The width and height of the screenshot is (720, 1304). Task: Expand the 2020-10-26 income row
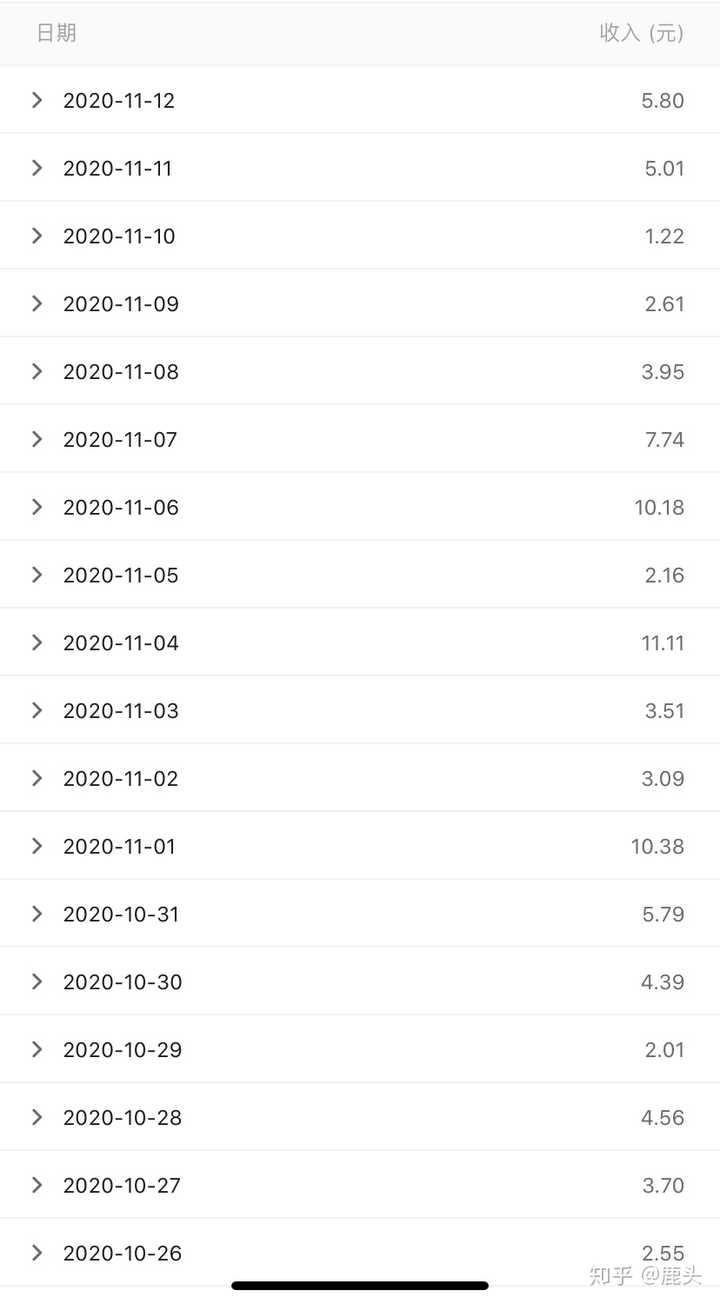[x=37, y=1253]
